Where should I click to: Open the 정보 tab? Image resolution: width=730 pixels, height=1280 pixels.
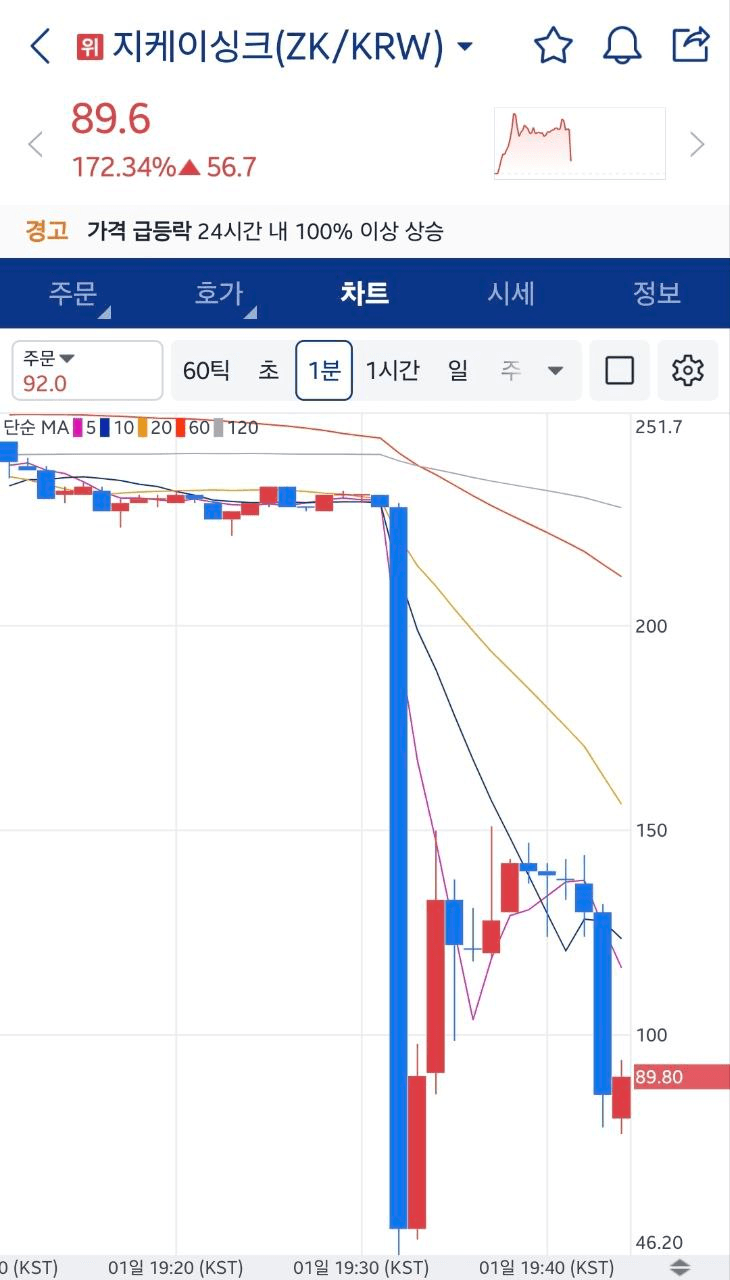[x=657, y=293]
